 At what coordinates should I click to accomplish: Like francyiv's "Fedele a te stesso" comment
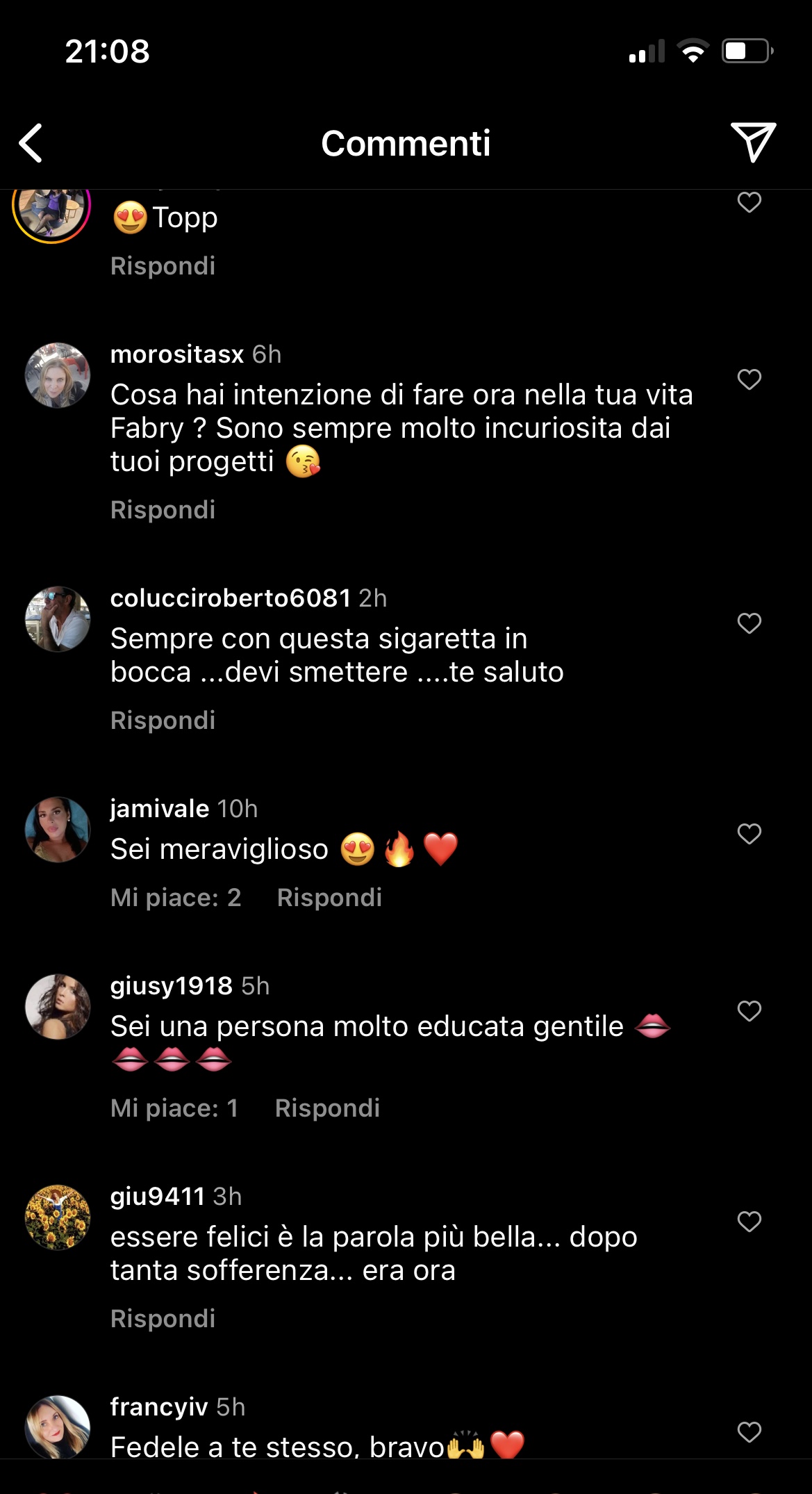point(749,1431)
